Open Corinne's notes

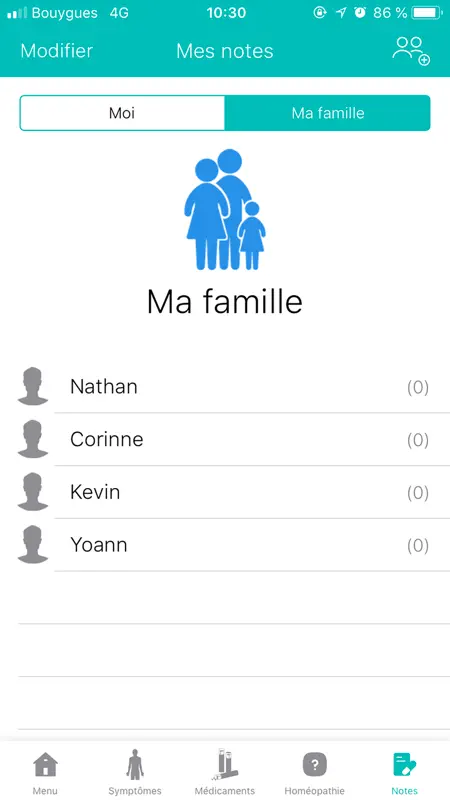(225, 439)
